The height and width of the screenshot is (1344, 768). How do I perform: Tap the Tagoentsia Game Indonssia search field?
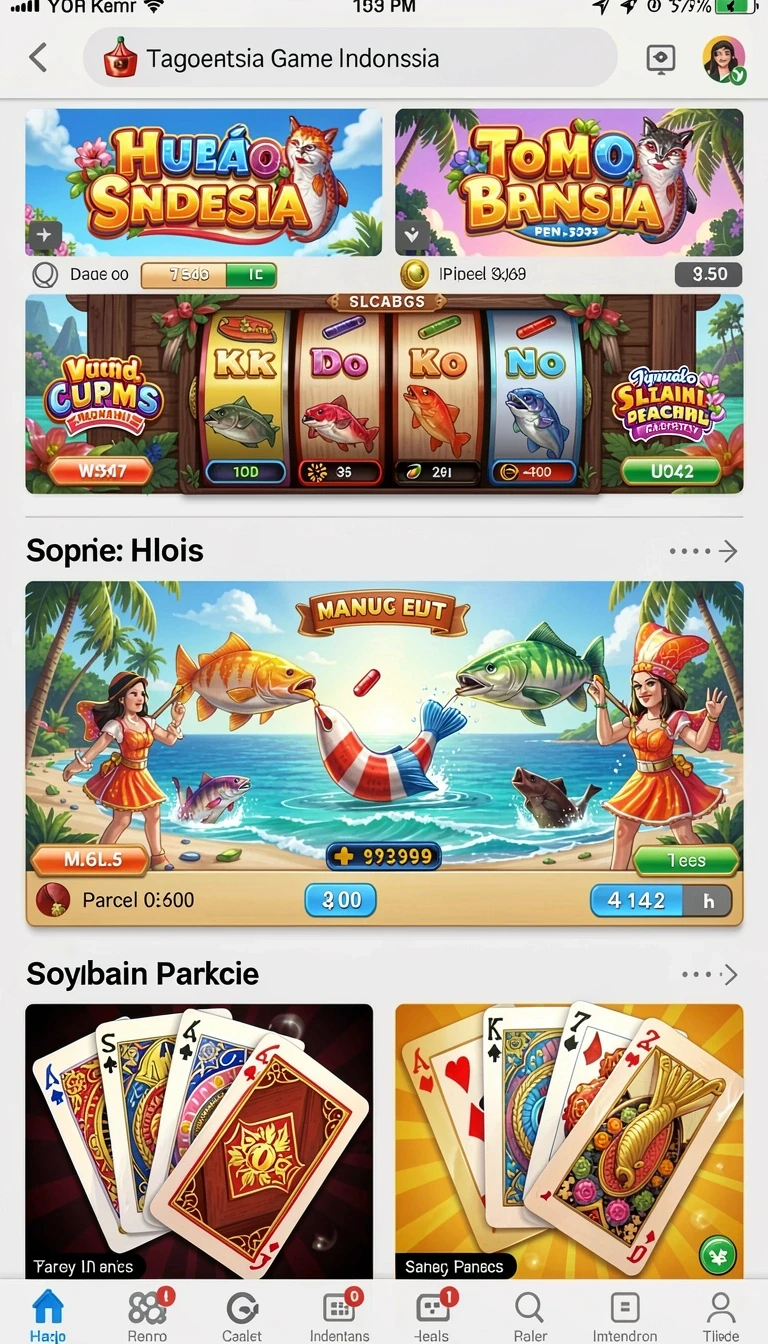[x=350, y=58]
